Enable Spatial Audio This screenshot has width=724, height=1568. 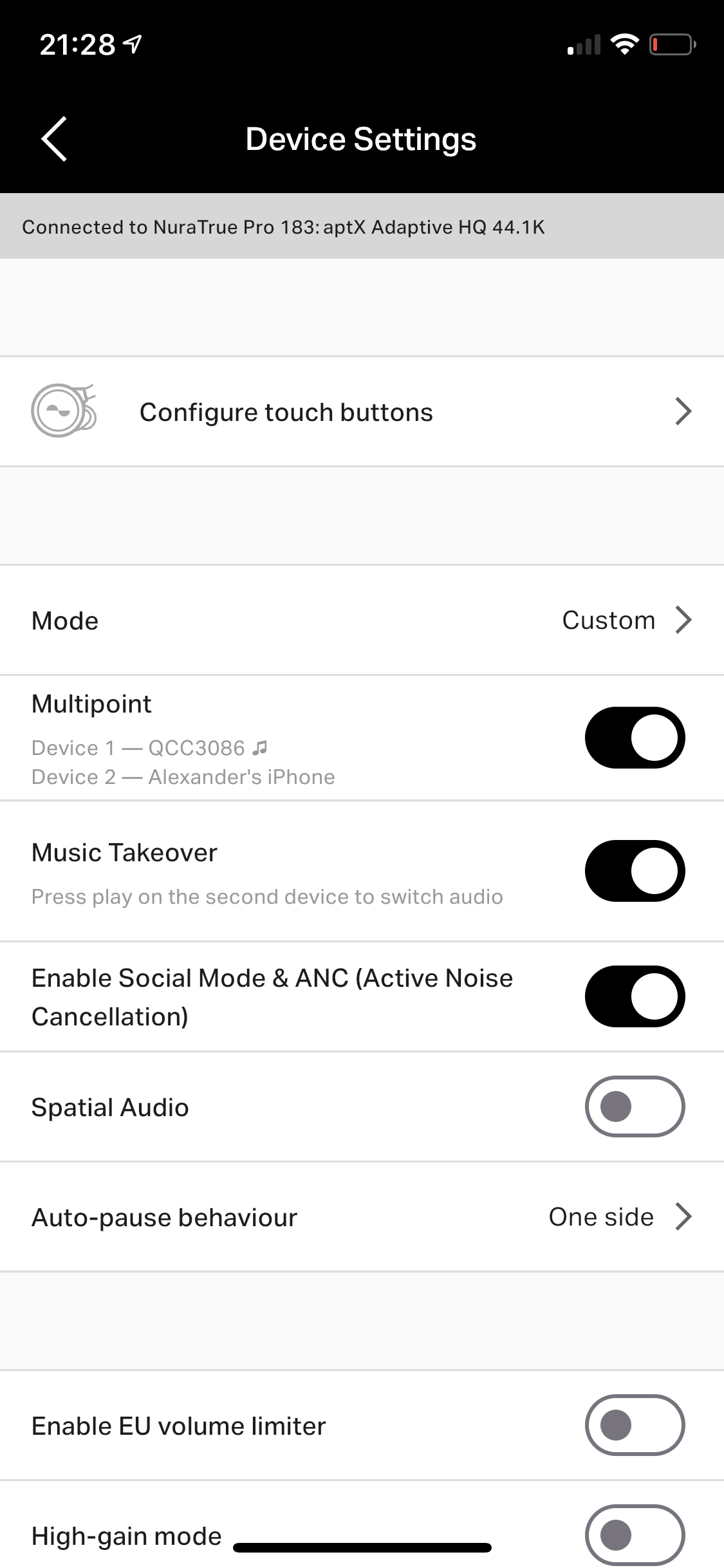click(x=635, y=1106)
